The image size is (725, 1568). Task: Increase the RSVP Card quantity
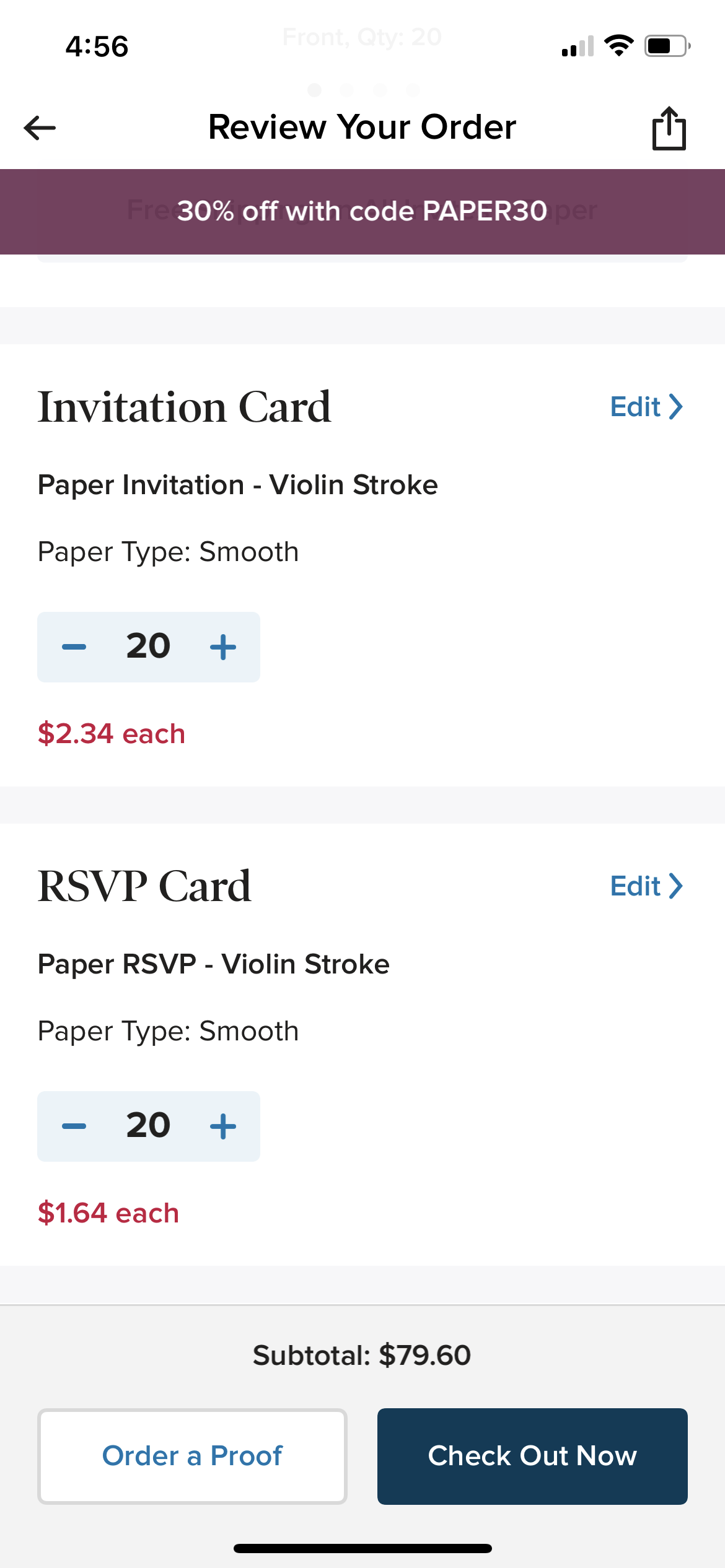click(223, 1126)
